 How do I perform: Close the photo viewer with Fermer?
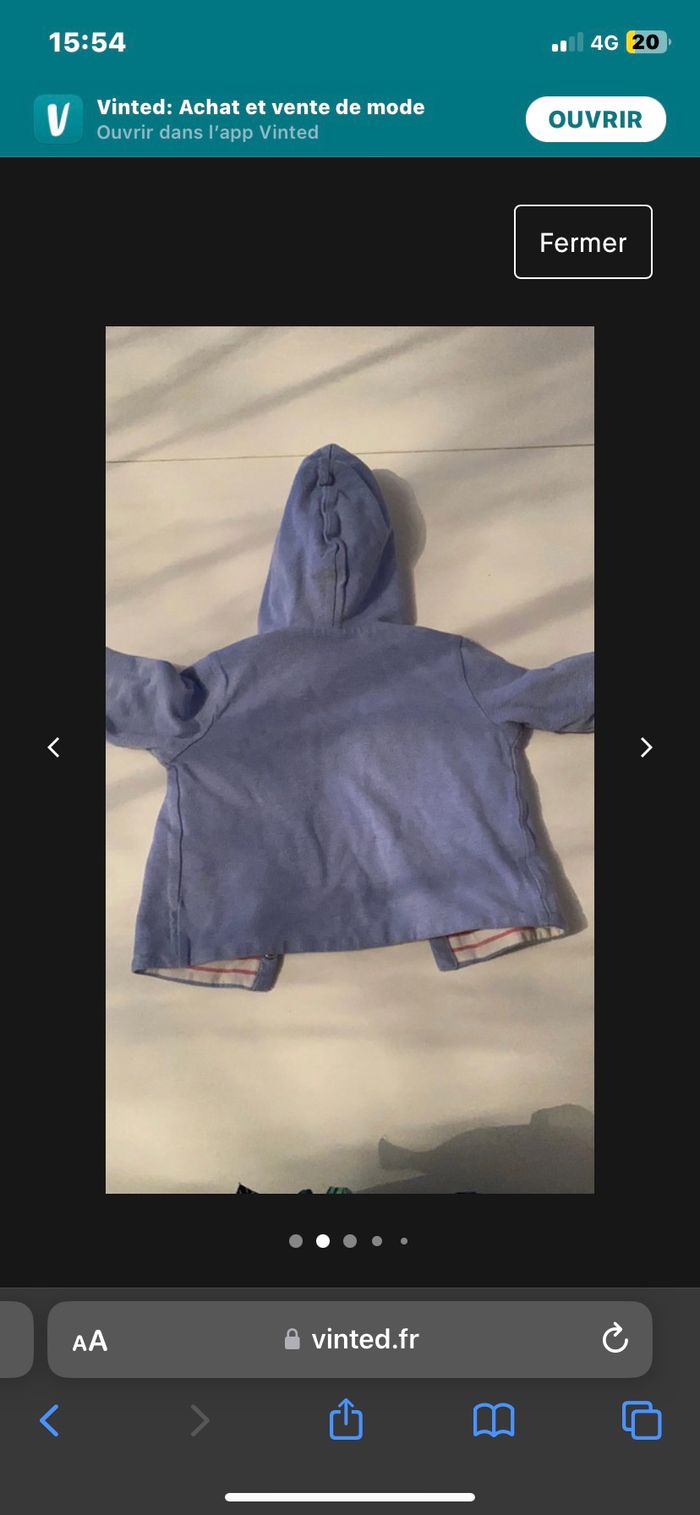tap(583, 242)
